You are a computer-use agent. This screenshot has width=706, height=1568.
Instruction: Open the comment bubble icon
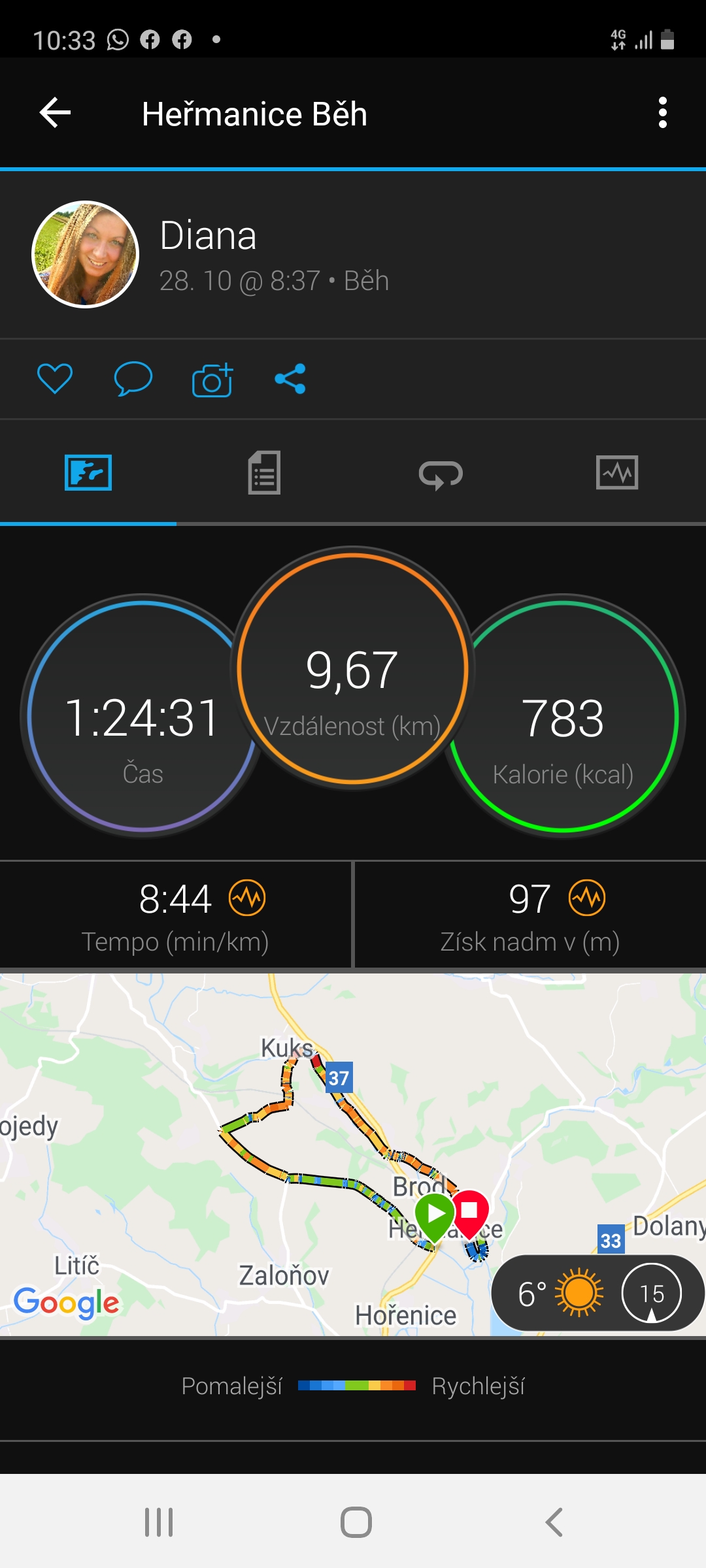133,378
